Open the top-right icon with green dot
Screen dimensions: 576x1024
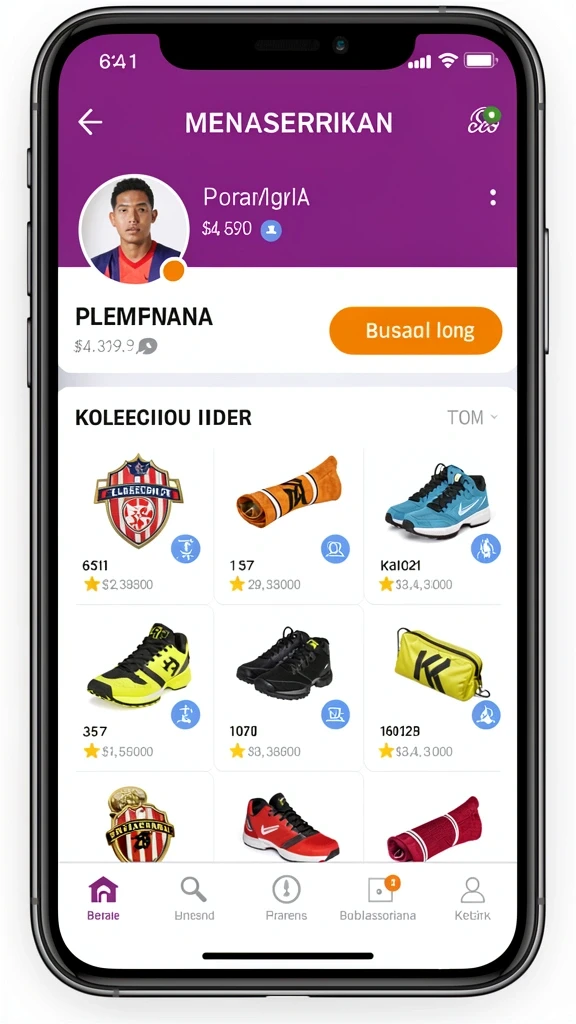[485, 121]
